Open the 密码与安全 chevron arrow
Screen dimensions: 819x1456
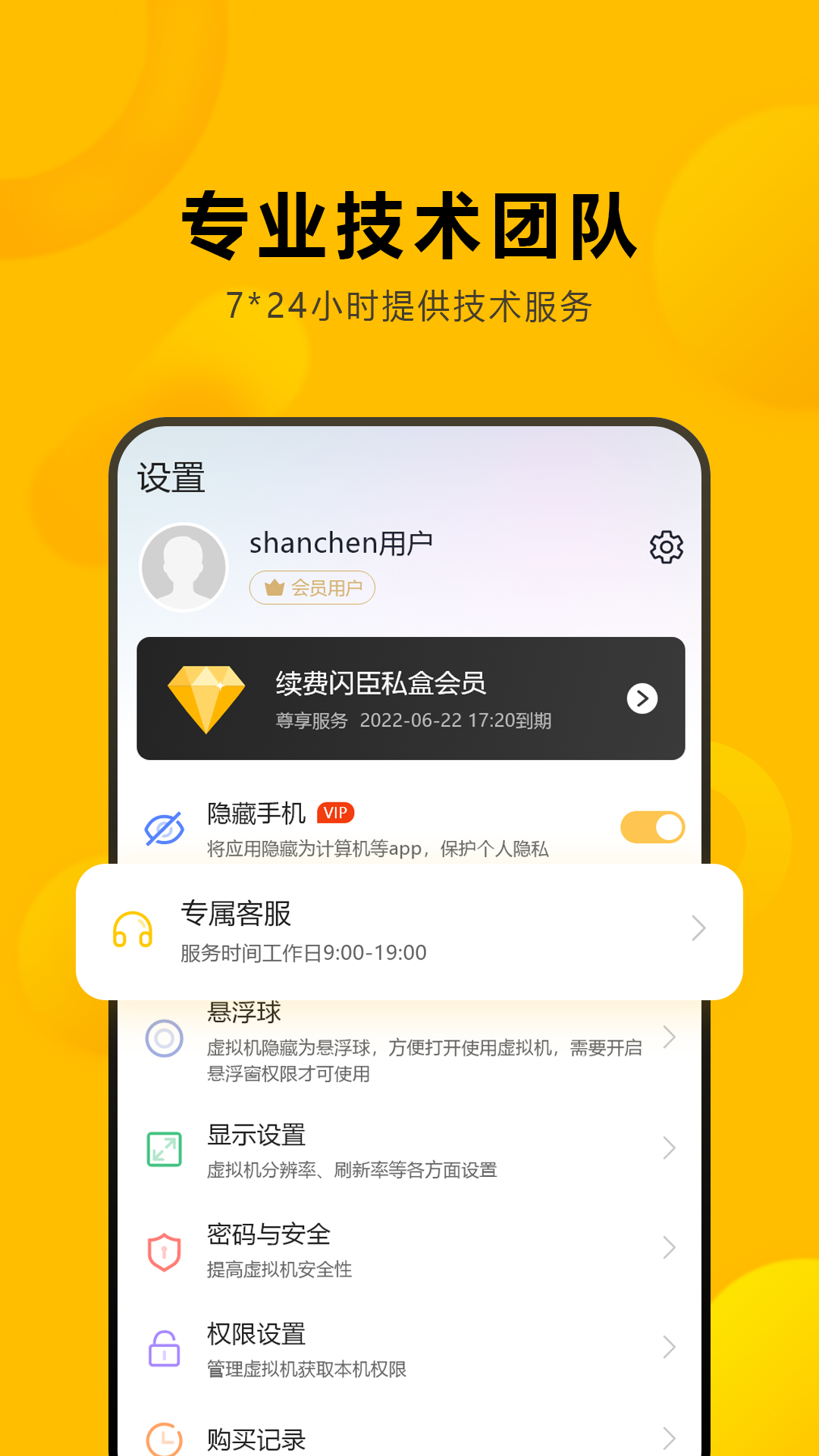coord(668,1247)
